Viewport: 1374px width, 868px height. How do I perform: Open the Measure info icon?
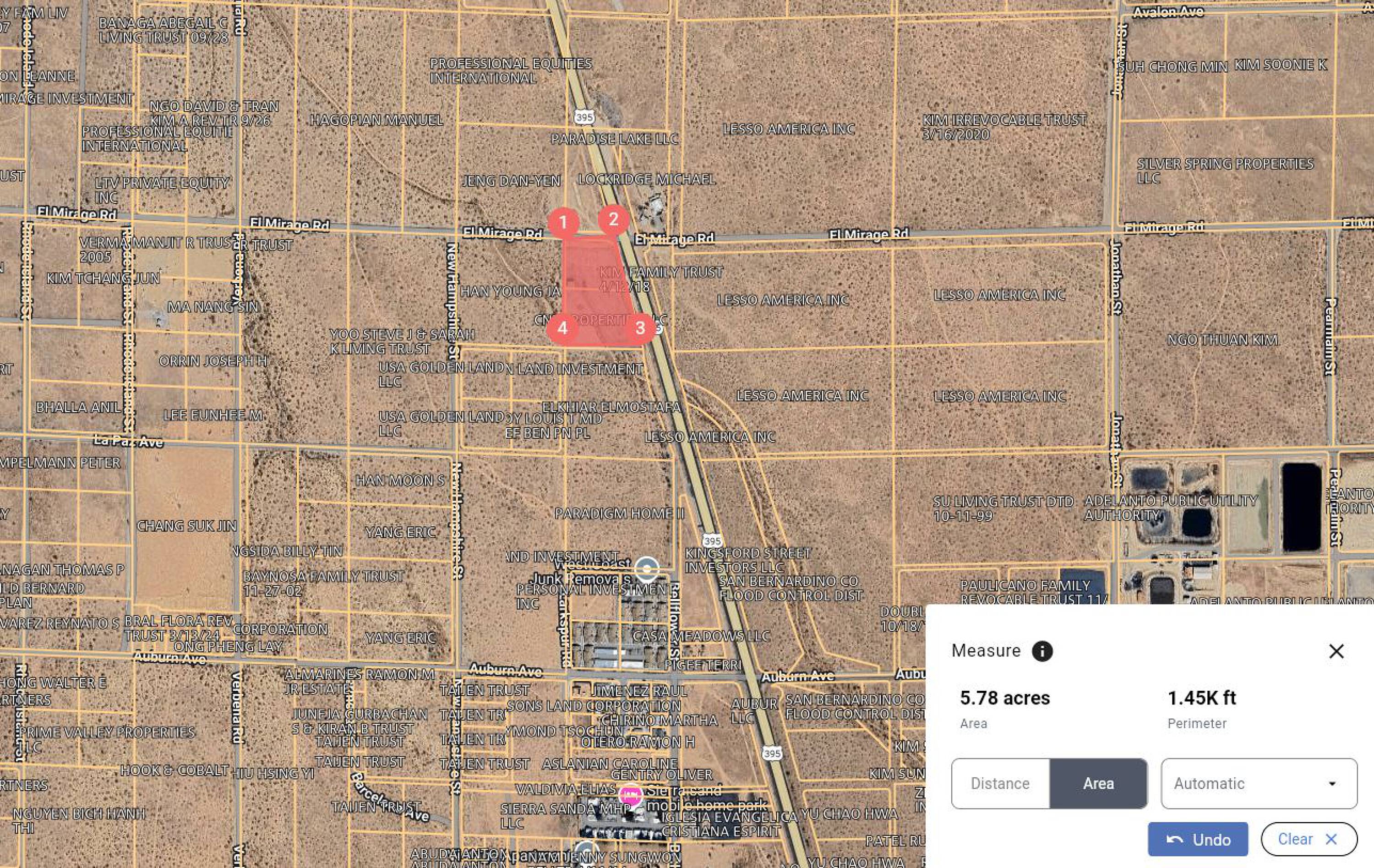pos(1042,651)
